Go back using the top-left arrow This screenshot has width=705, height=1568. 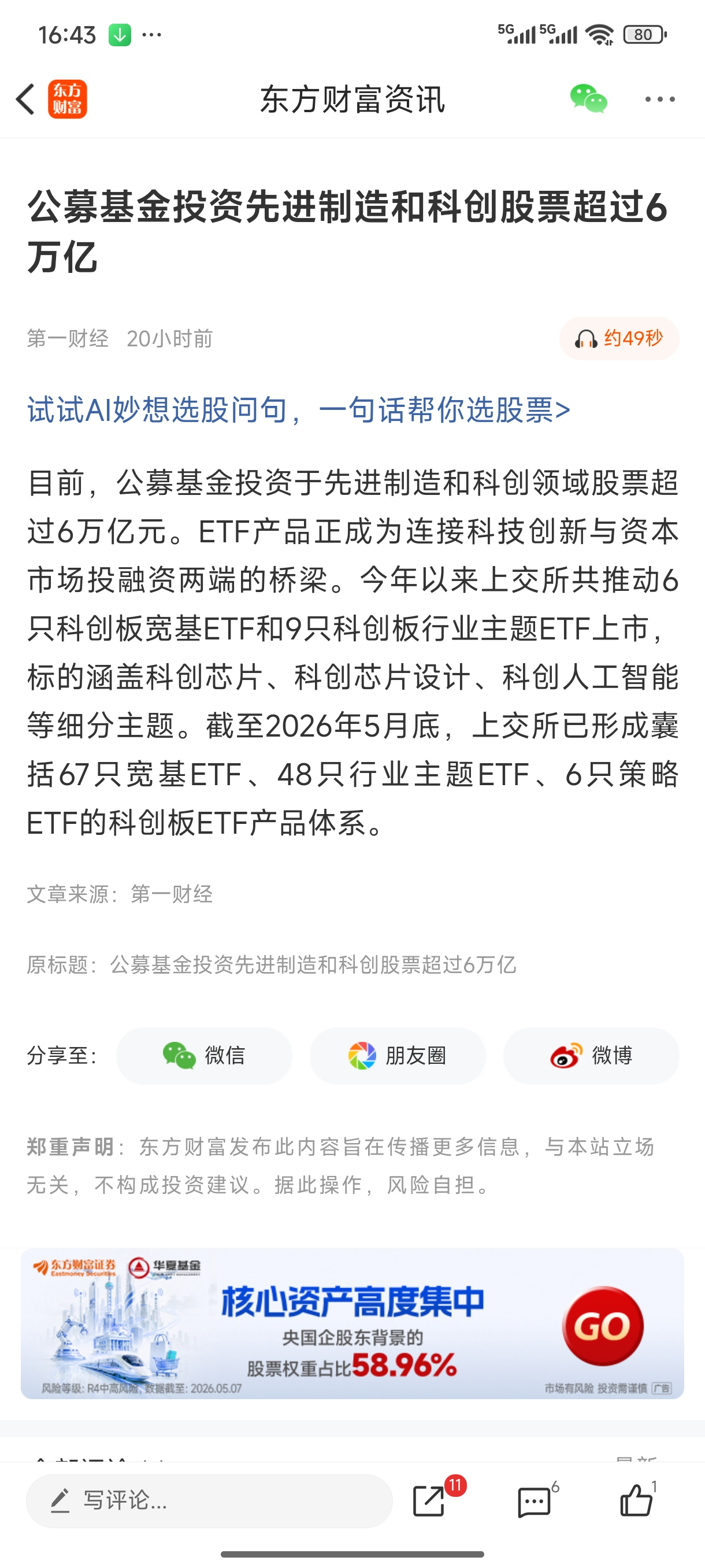pyautogui.click(x=25, y=99)
